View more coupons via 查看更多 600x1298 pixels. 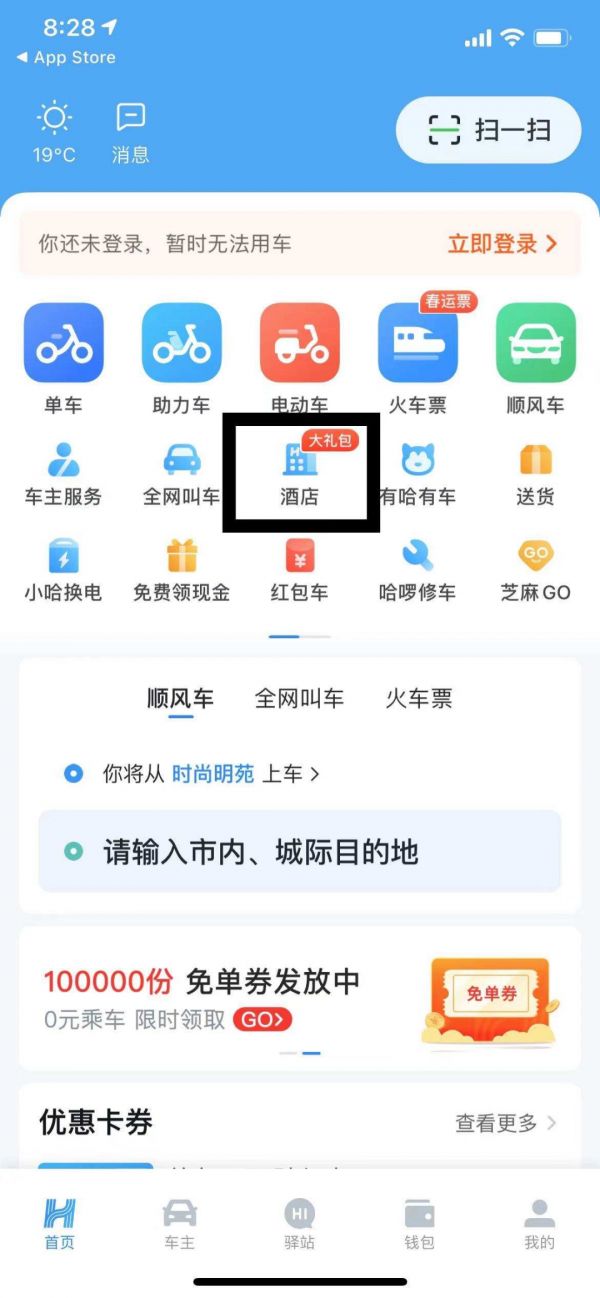506,1123
